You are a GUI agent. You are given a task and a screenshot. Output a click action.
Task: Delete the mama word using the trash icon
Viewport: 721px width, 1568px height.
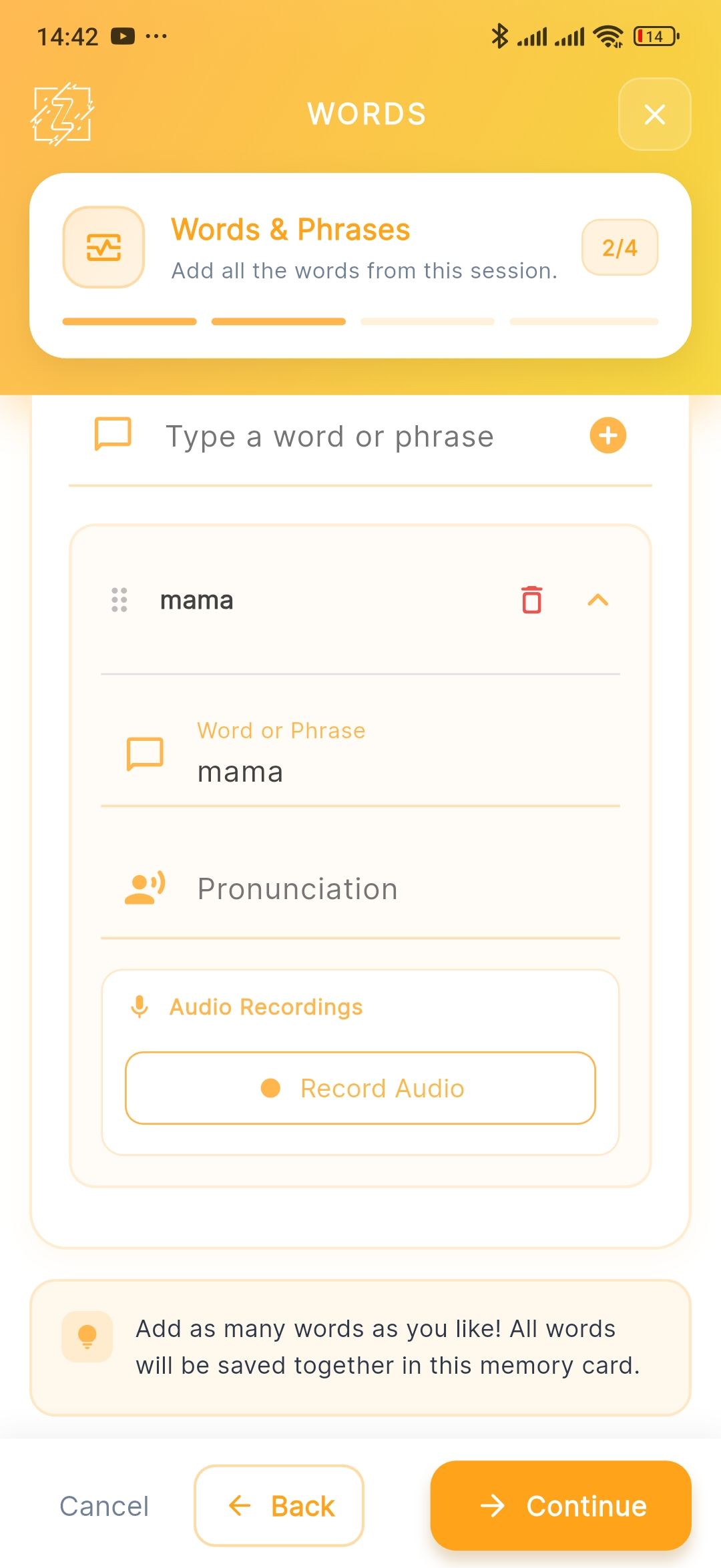tap(531, 600)
